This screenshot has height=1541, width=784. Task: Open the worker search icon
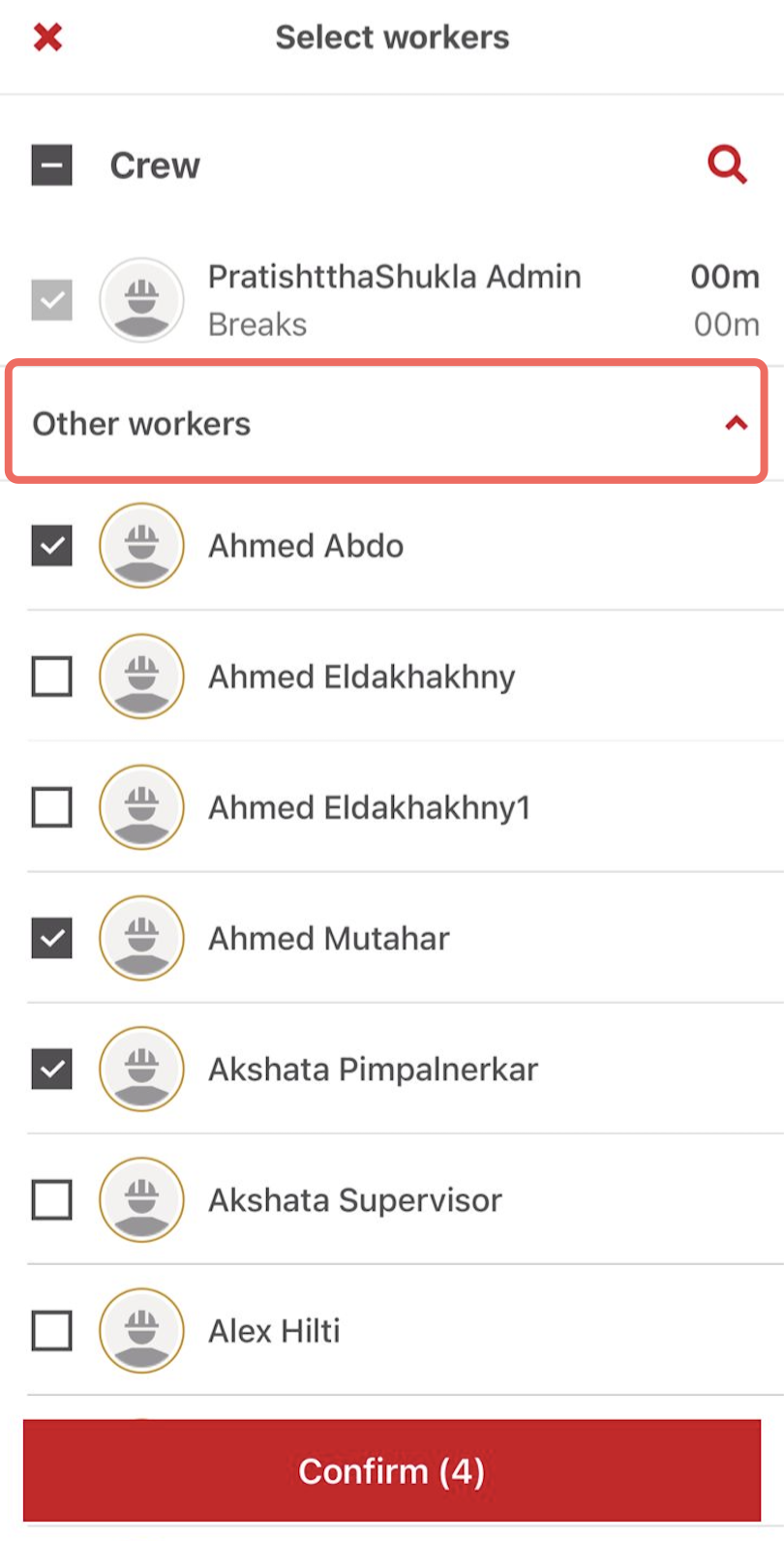727,165
